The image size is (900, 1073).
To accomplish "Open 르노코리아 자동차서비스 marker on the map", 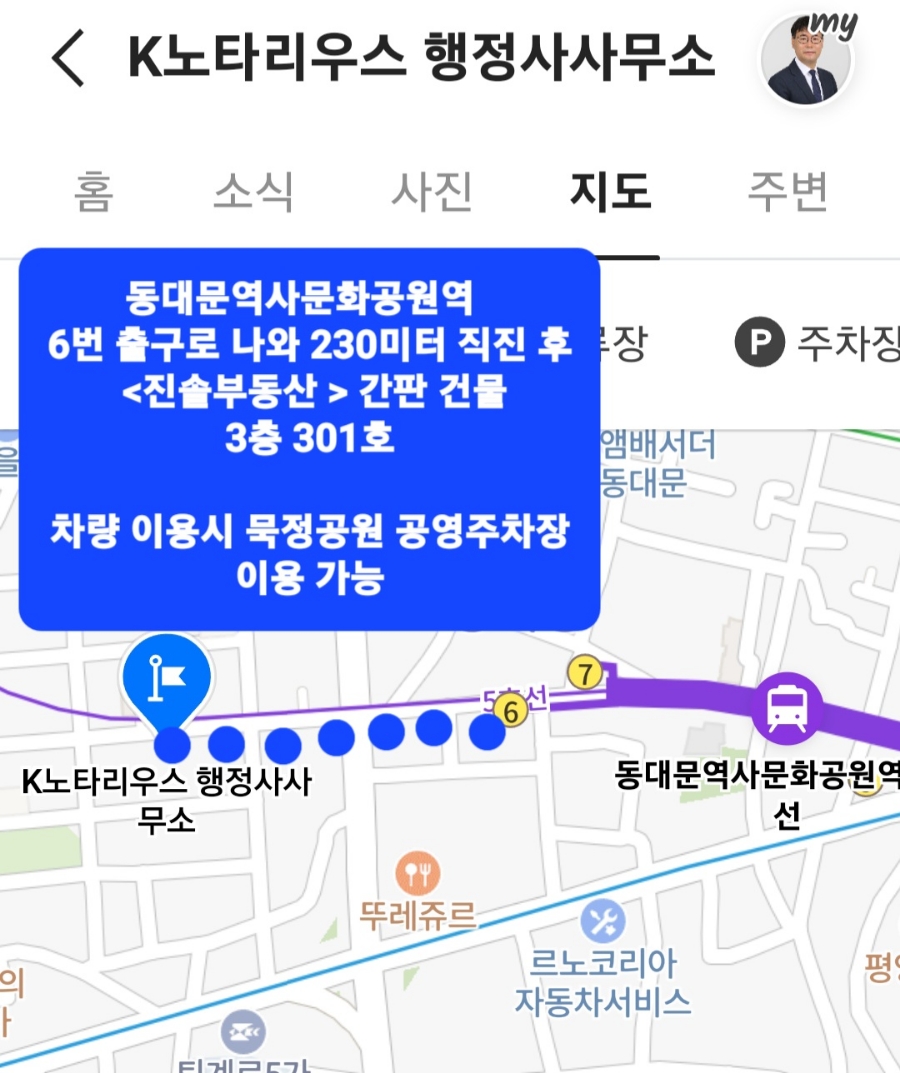I will click(603, 922).
